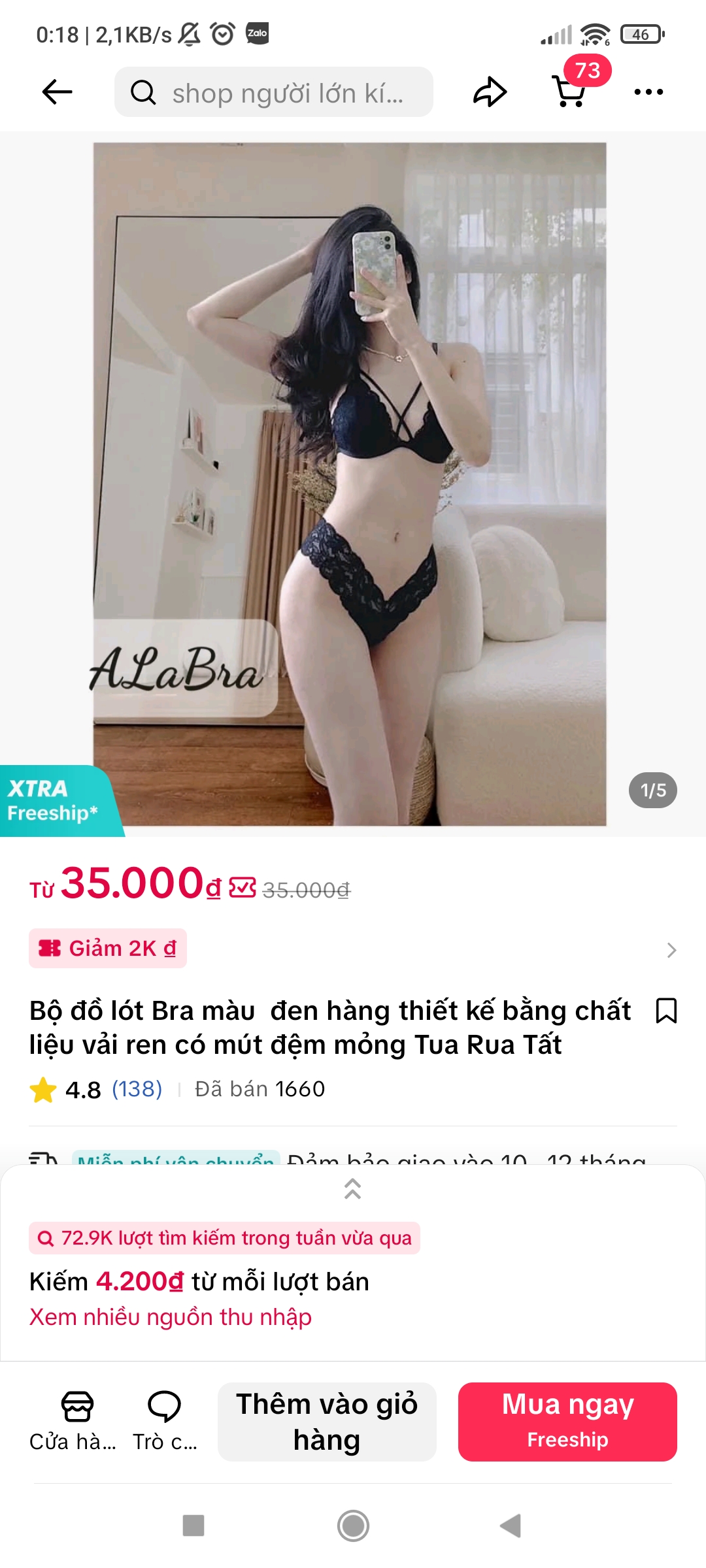Go back using the top arrow

[57, 92]
